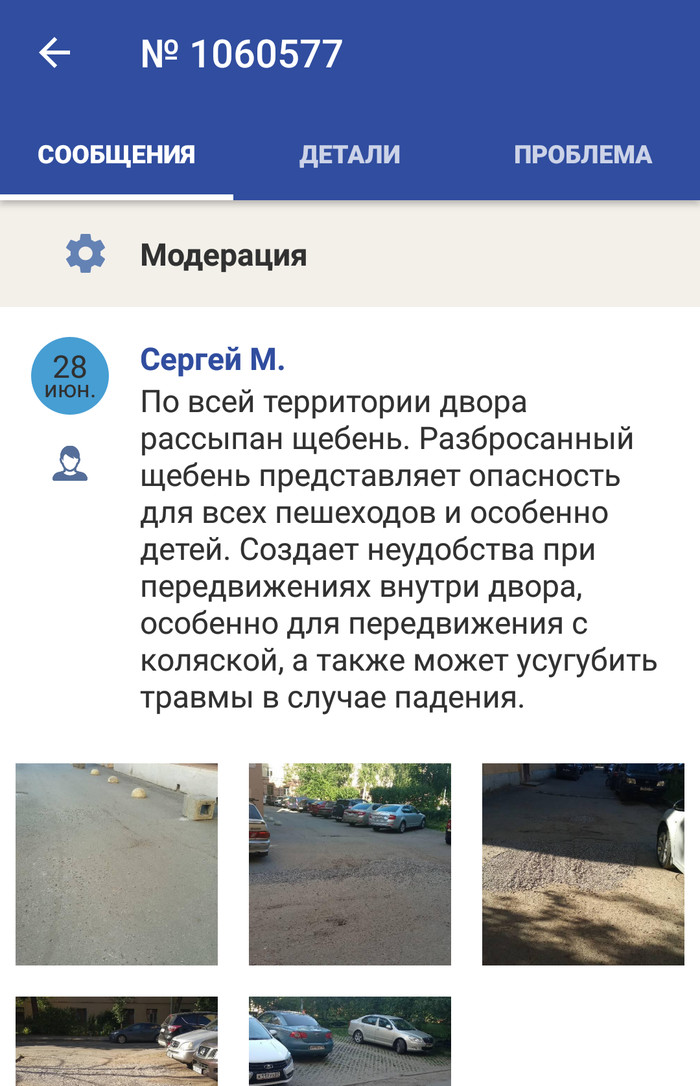This screenshot has height=1086, width=700.
Task: Open the photo with yellow parking bollards
Action: 117,864
